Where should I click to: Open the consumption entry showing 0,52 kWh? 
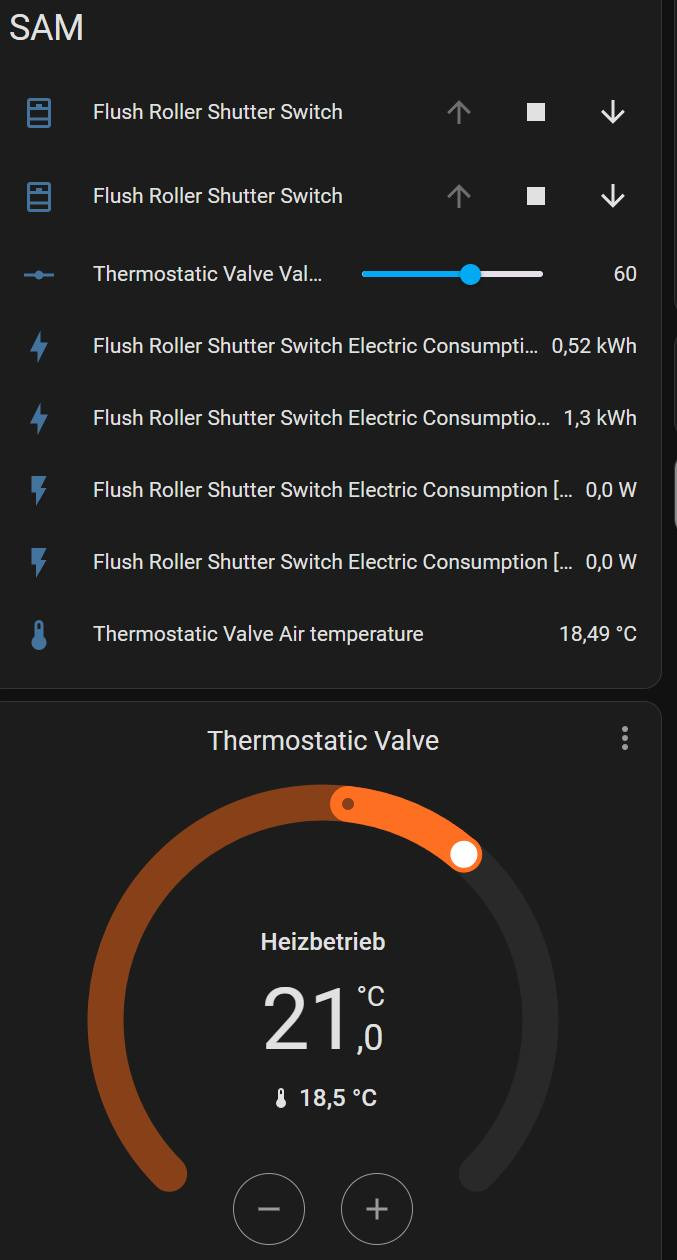pos(330,346)
